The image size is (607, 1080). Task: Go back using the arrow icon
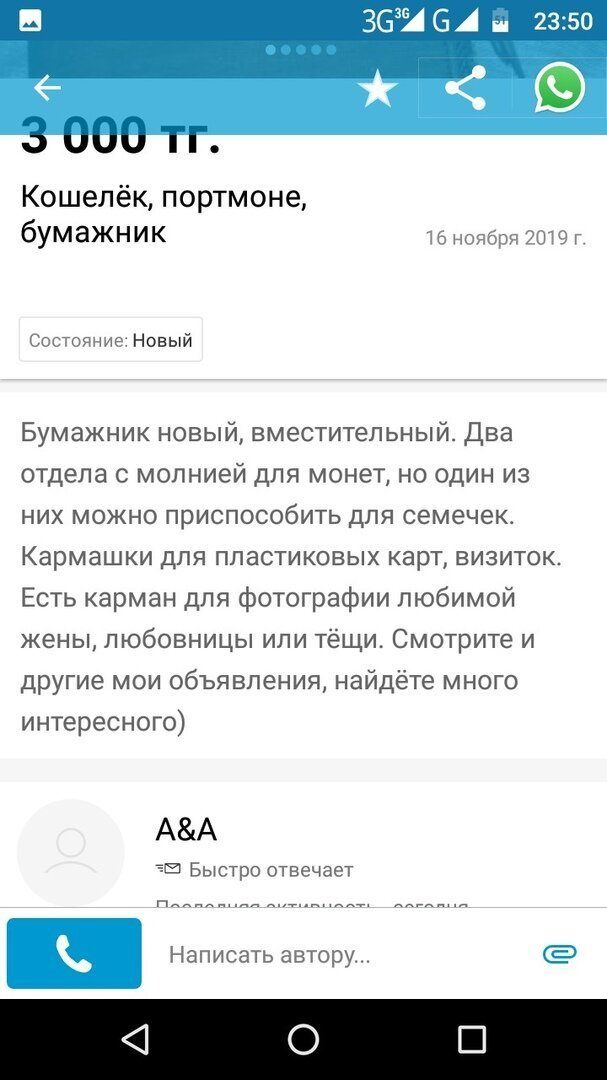coord(47,89)
